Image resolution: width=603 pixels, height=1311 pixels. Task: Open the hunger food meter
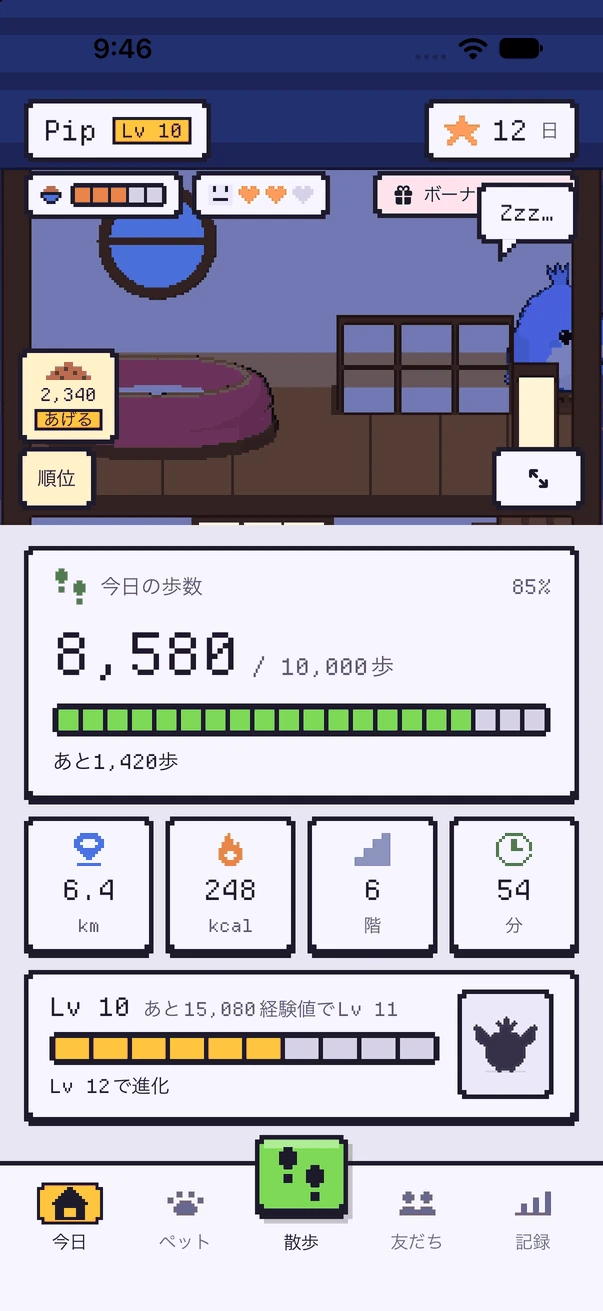pos(103,195)
